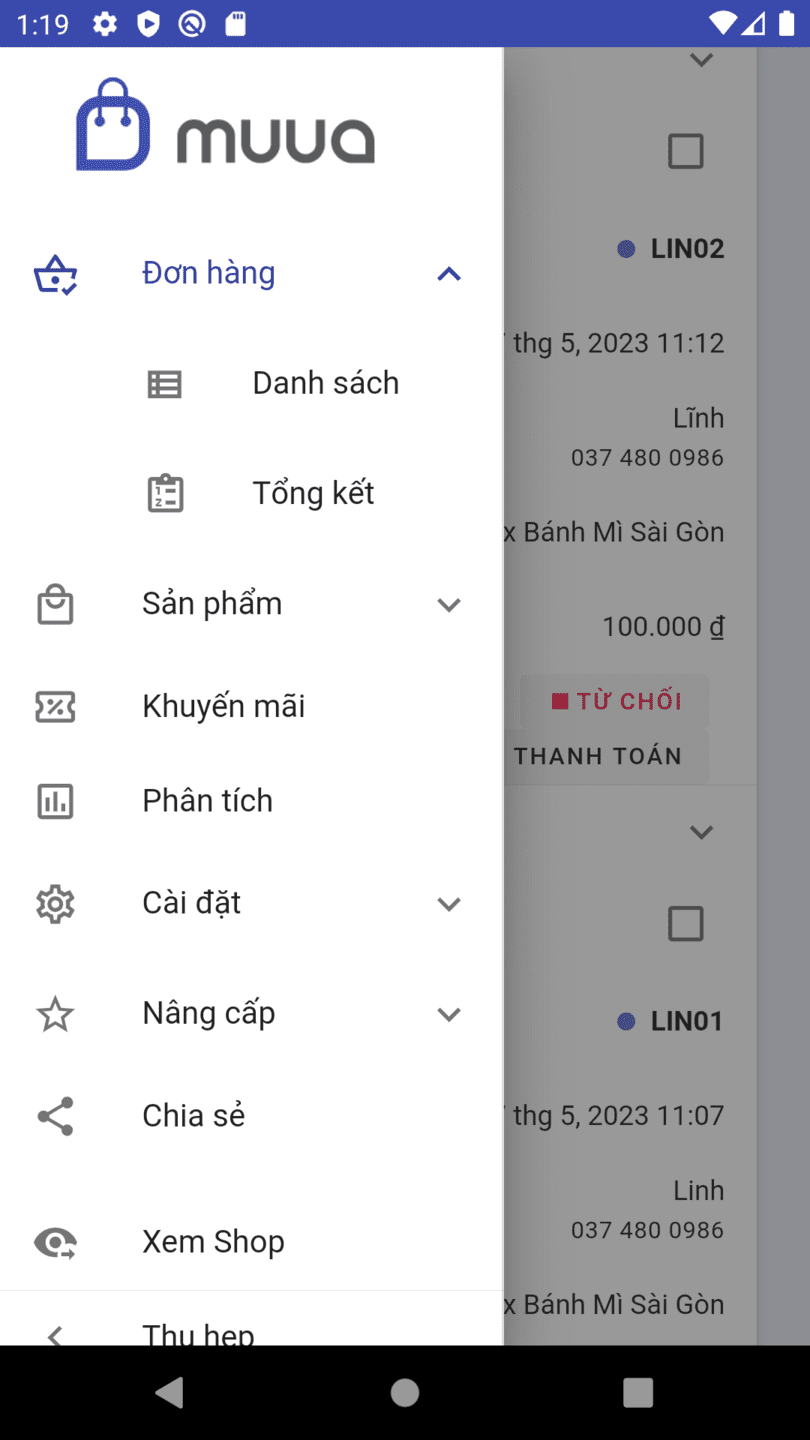This screenshot has width=810, height=1440.
Task: Go to the home screen
Action: 405,1392
